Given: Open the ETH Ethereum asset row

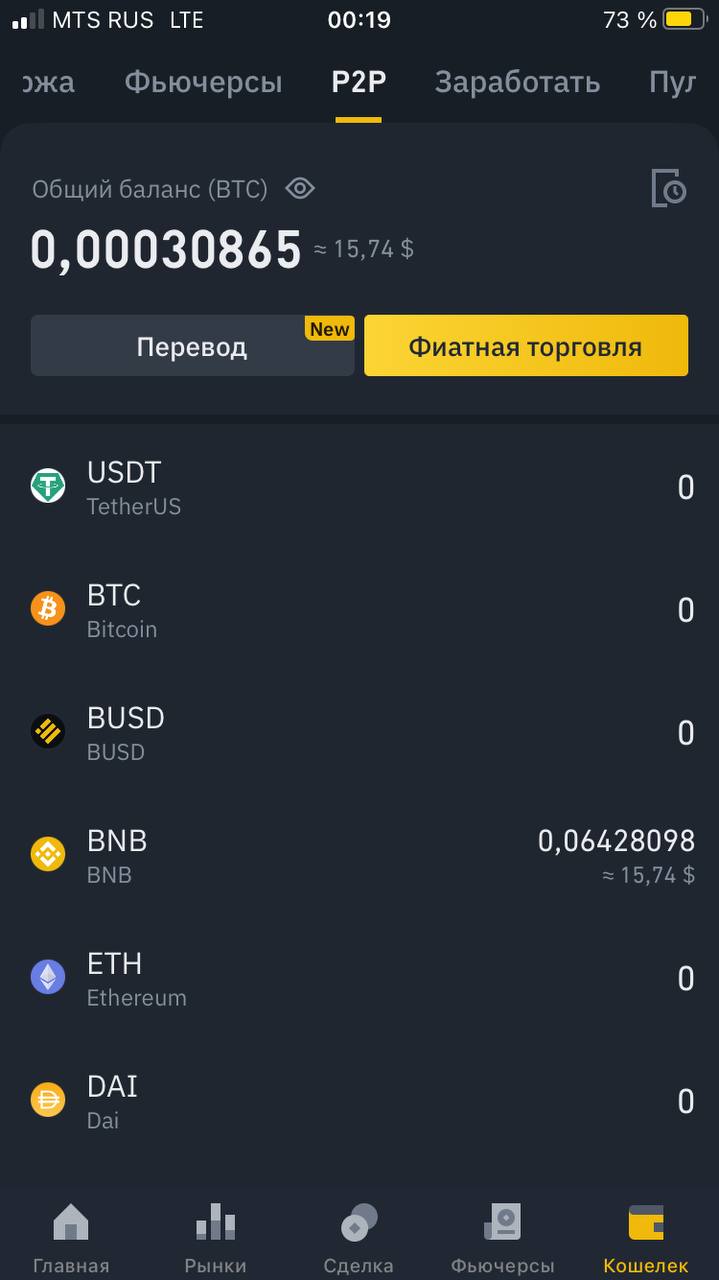Looking at the screenshot, I should click(x=360, y=979).
